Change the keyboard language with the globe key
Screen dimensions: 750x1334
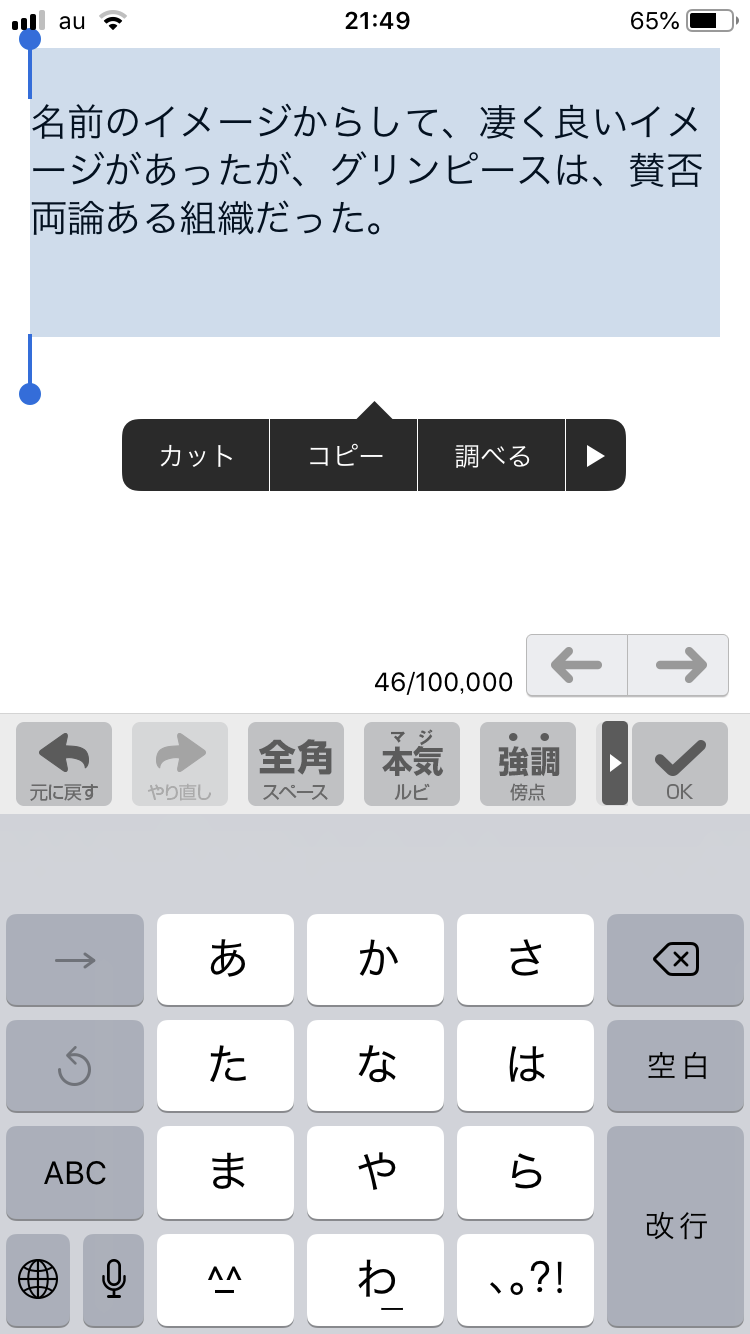[x=38, y=1279]
